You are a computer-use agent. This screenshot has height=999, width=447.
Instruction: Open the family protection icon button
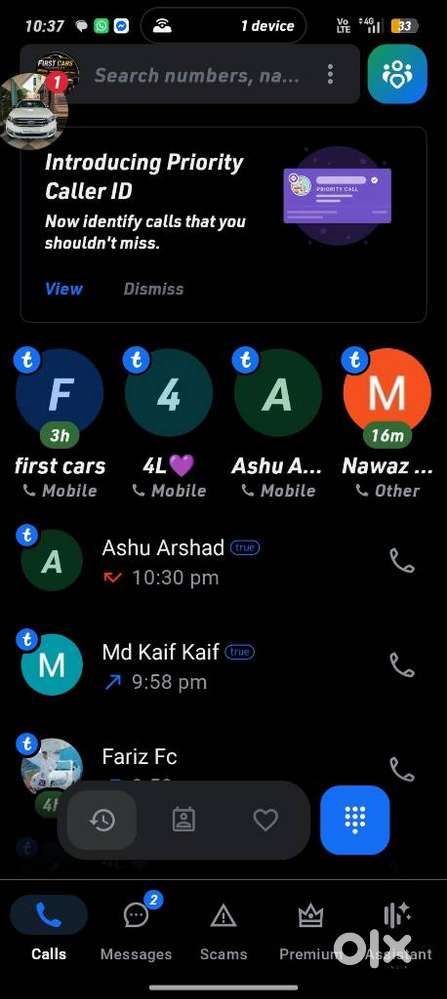click(397, 74)
